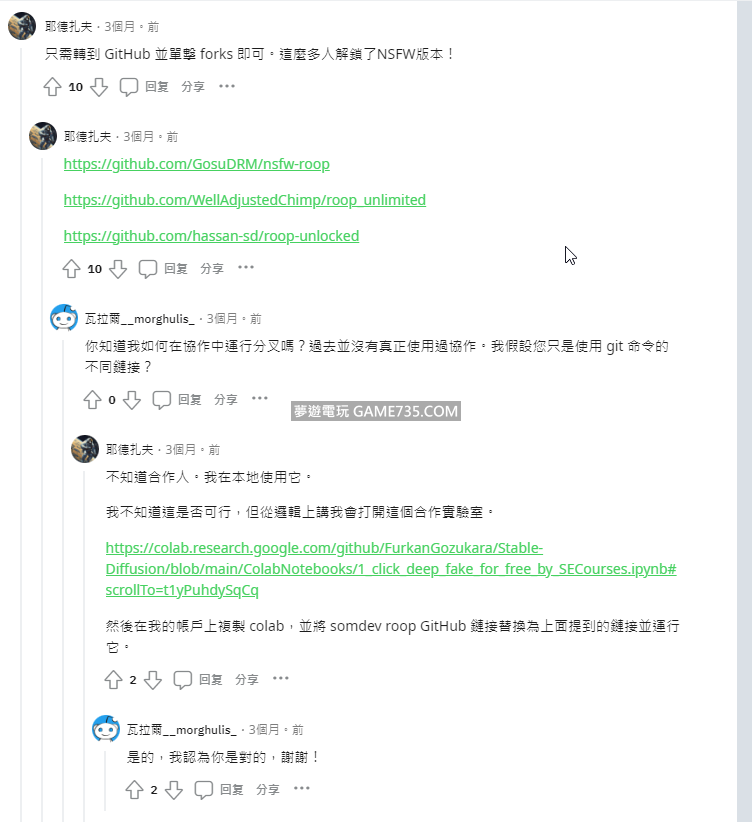The width and height of the screenshot is (752, 822).
Task: Reply to morghulis_'s question about git commands
Action: (178, 400)
